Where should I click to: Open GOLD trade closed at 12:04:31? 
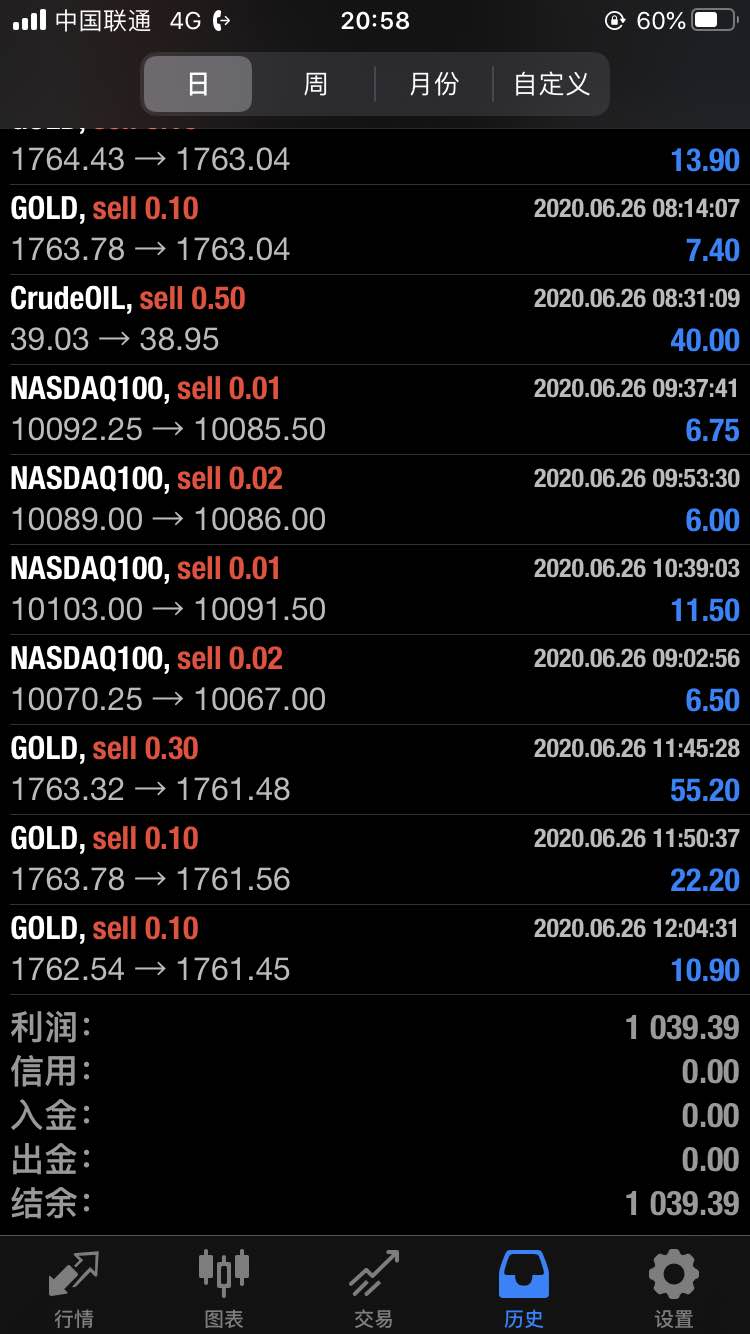pyautogui.click(x=375, y=950)
